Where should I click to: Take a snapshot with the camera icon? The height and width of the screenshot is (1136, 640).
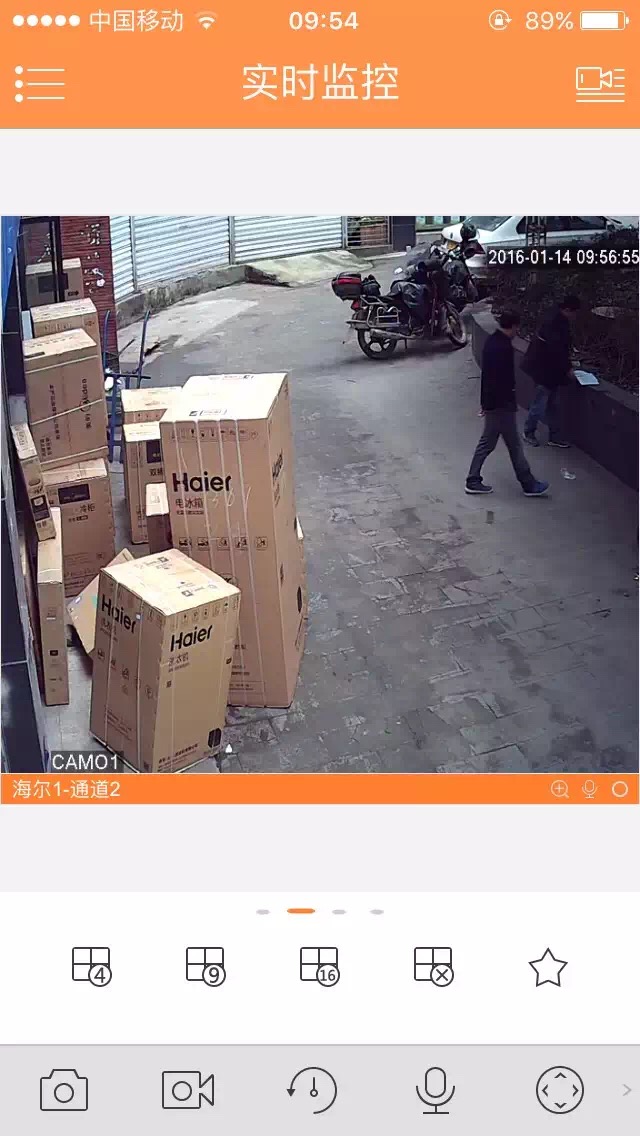click(x=64, y=1090)
